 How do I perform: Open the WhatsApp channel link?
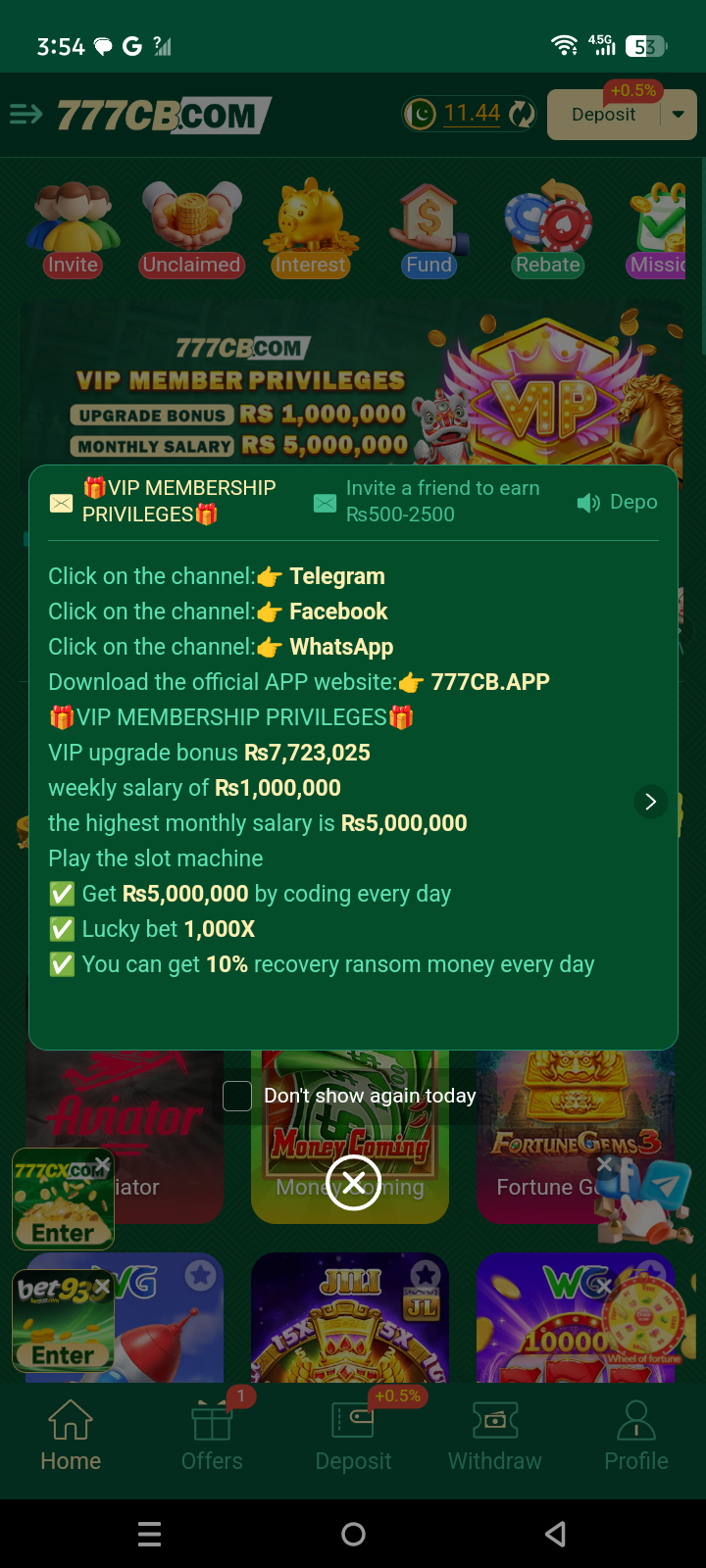(x=341, y=647)
